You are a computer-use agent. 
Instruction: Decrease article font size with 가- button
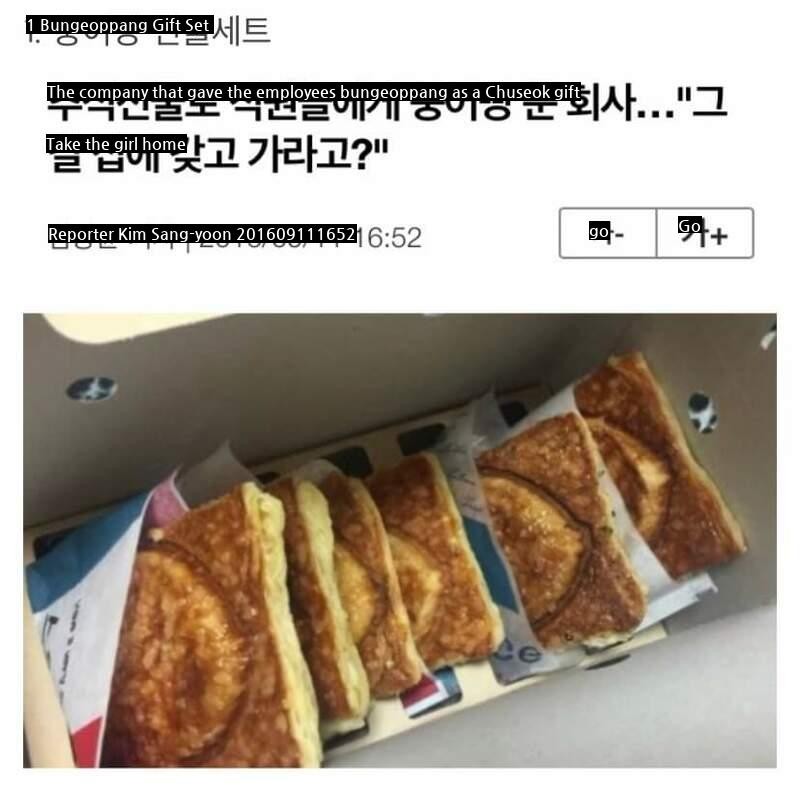click(607, 234)
